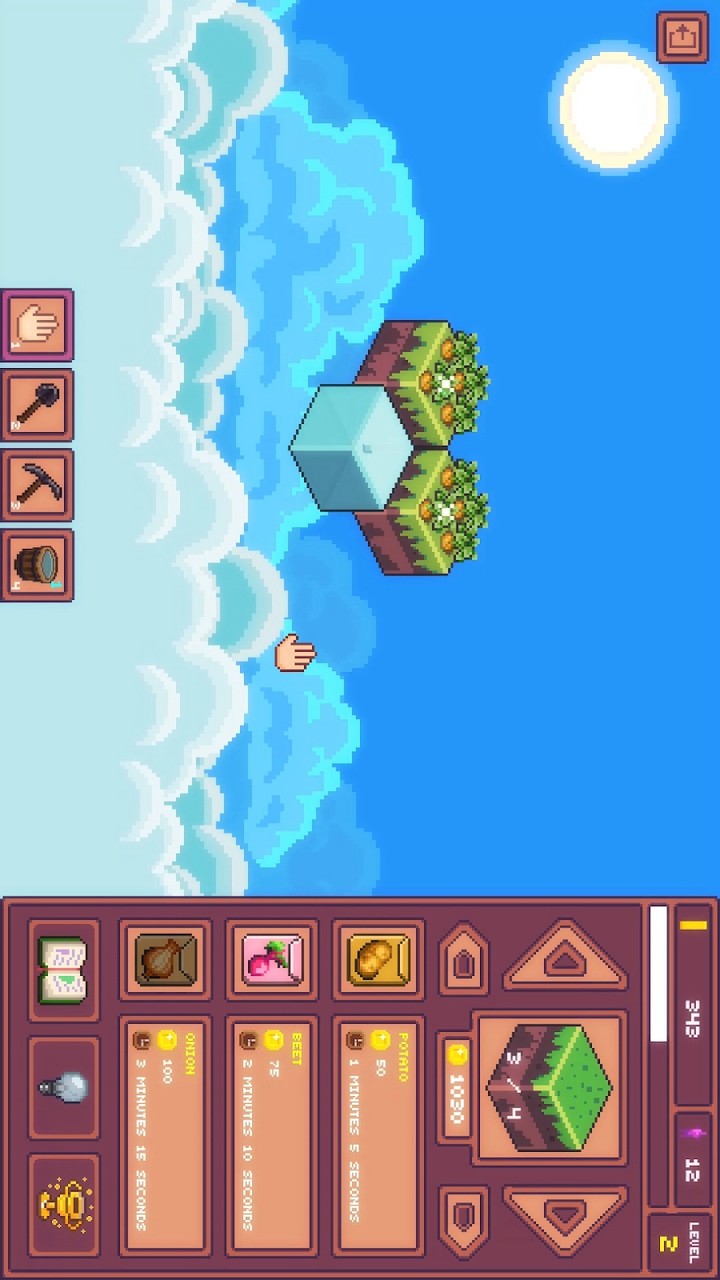Choose the potato seed
This screenshot has width=720, height=1280.
coord(378,960)
